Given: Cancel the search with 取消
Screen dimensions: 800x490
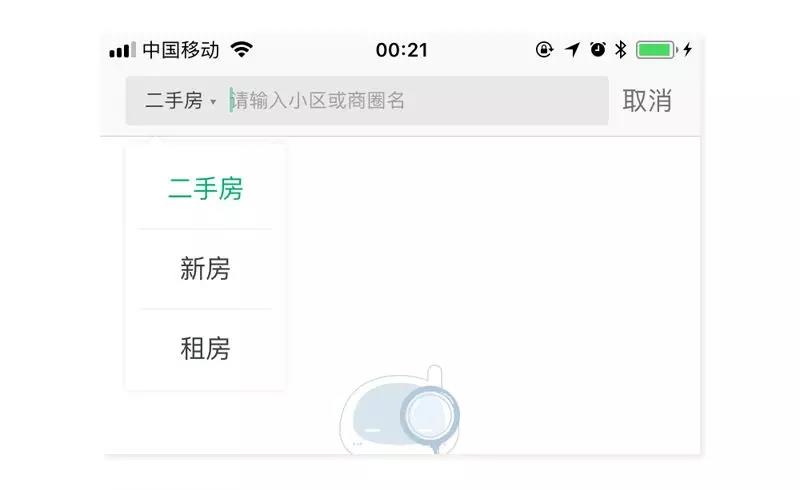Looking at the screenshot, I should pos(647,101).
